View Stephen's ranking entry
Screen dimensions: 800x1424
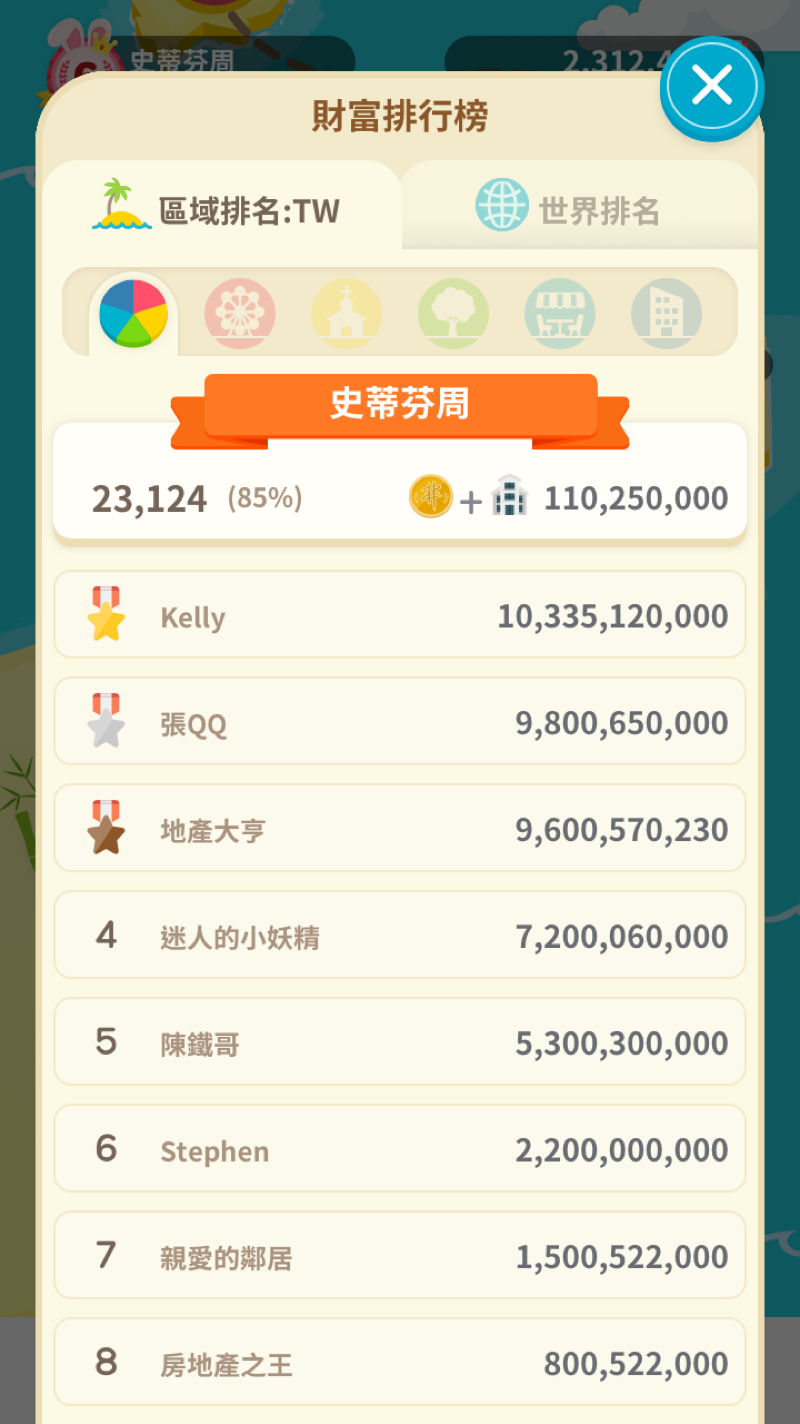click(x=400, y=1150)
